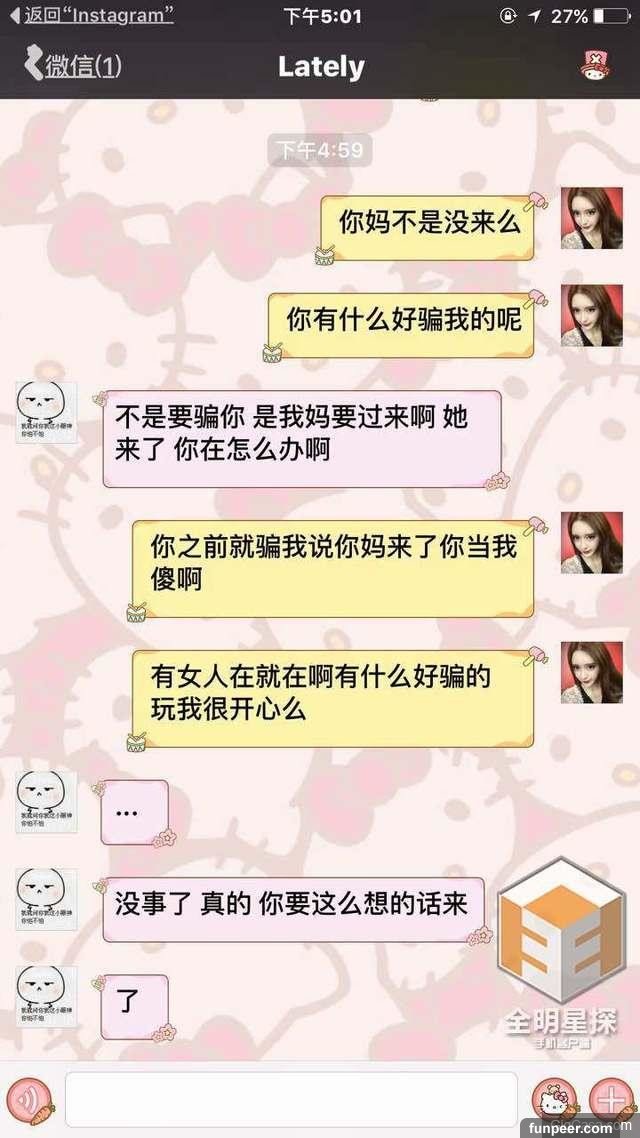The width and height of the screenshot is (640, 1138).
Task: Tap the message text field
Action: tap(290, 1099)
